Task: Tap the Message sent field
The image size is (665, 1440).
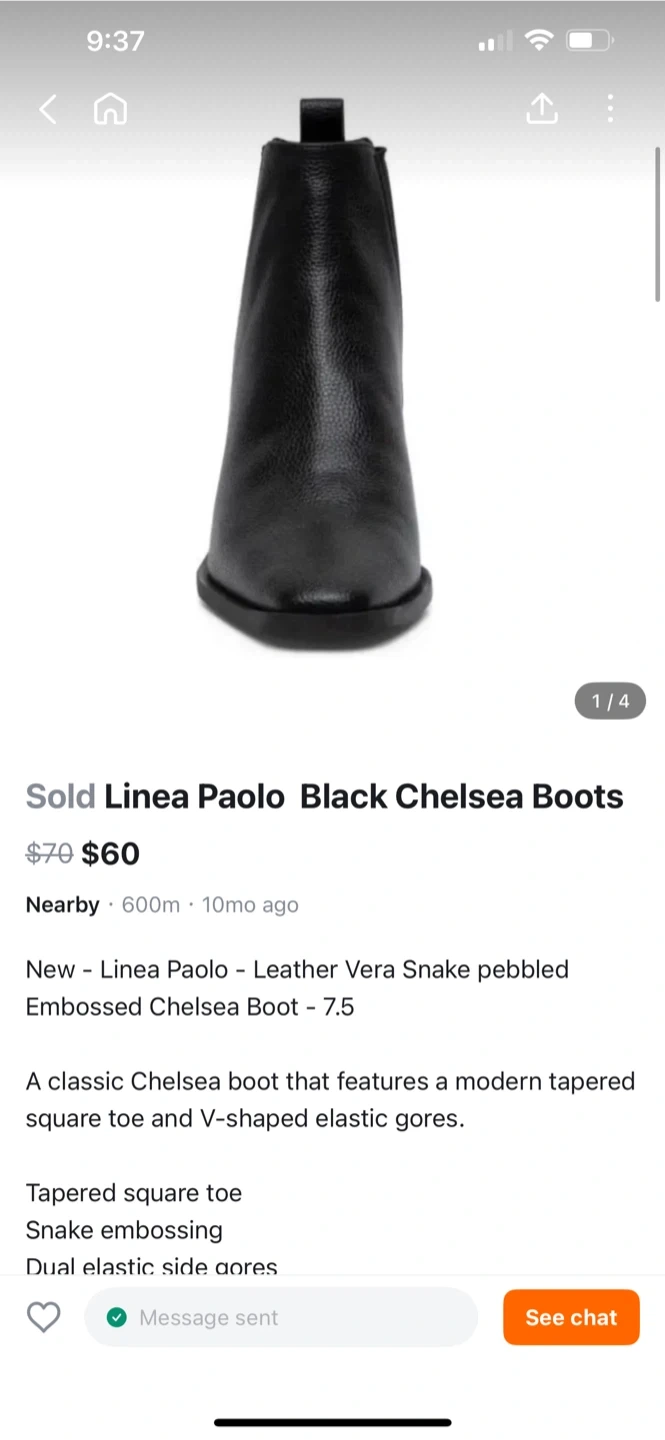Action: pyautogui.click(x=281, y=1317)
